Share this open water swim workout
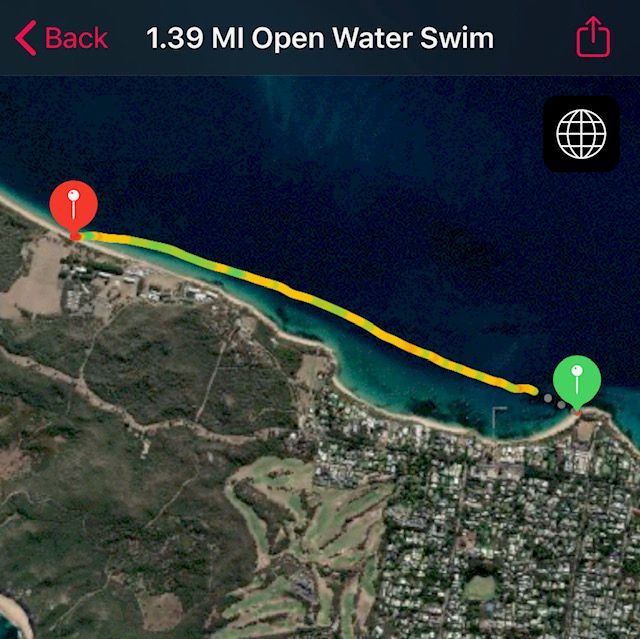 [592, 39]
